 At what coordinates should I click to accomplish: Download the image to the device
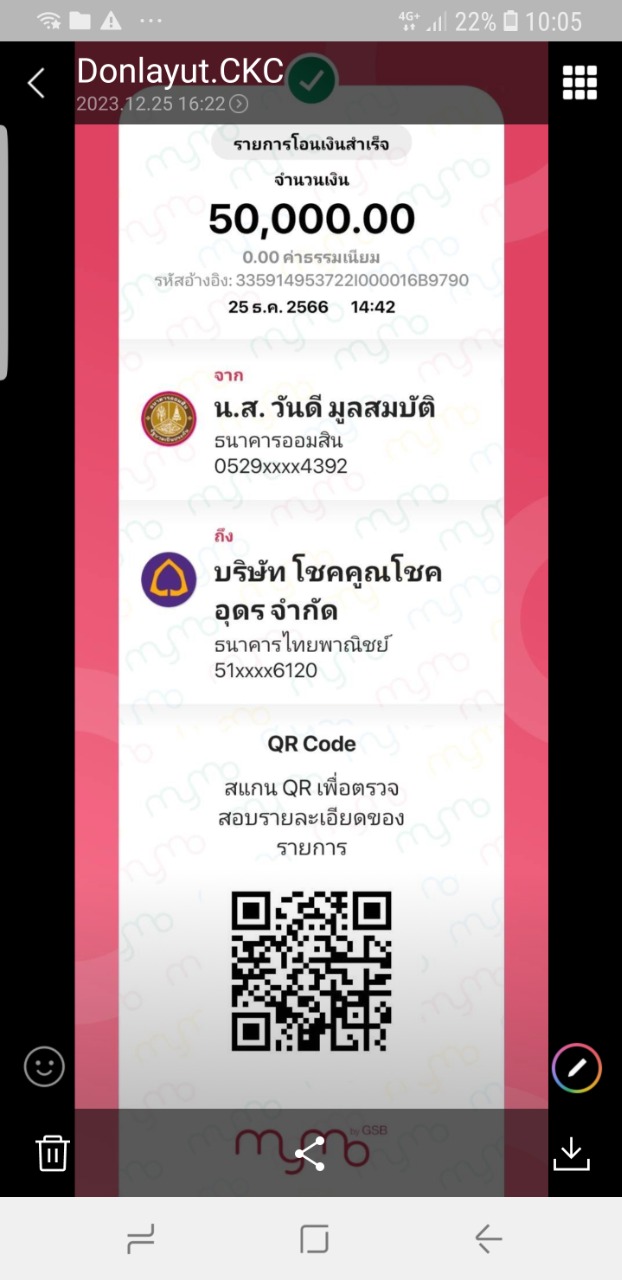(x=571, y=1153)
